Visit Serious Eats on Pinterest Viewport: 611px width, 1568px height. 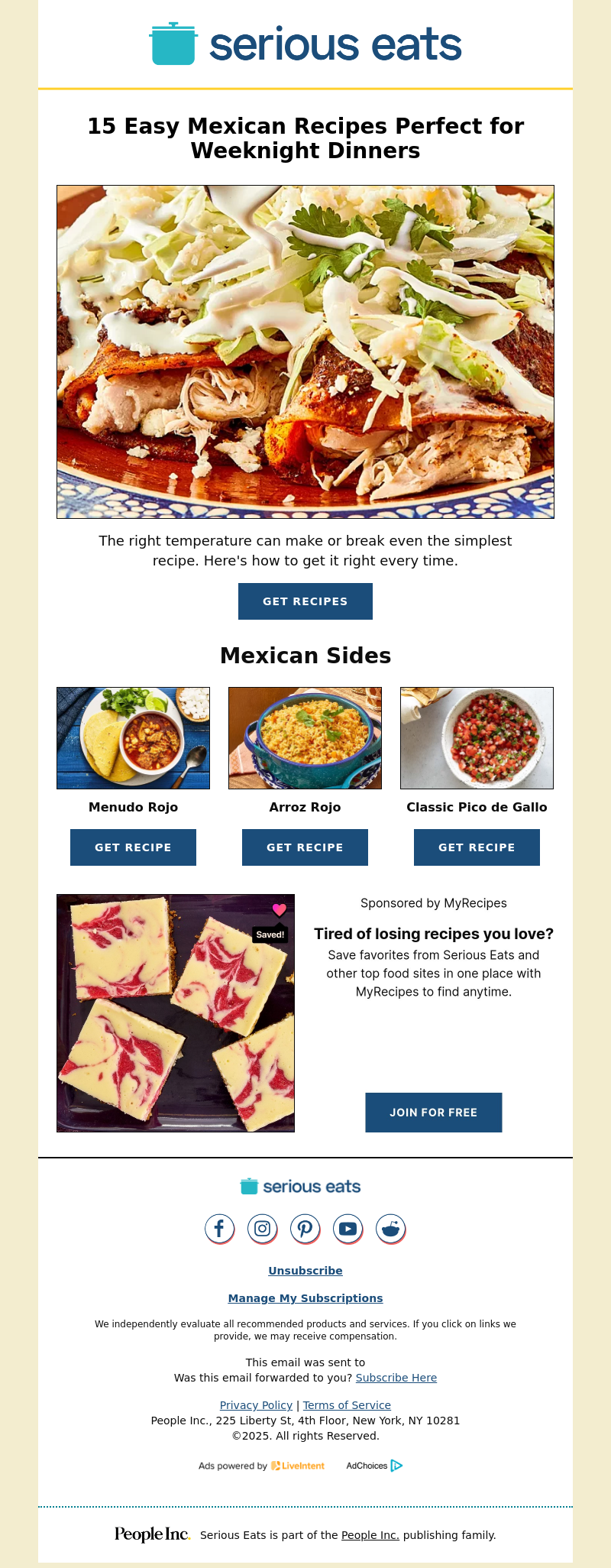(x=305, y=1229)
